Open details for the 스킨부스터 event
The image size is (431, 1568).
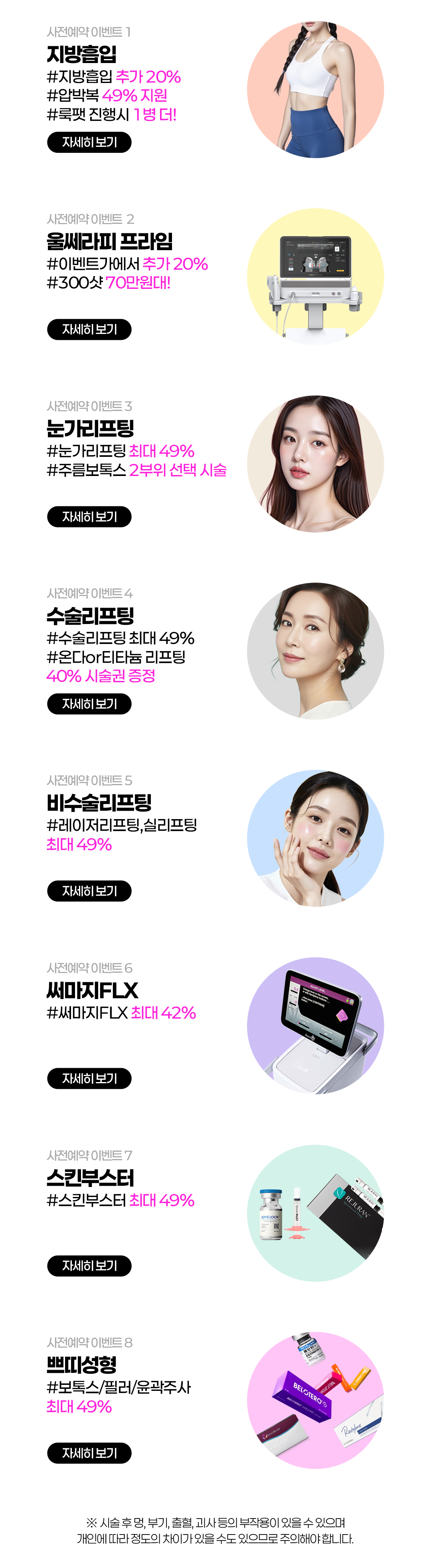[89, 1266]
